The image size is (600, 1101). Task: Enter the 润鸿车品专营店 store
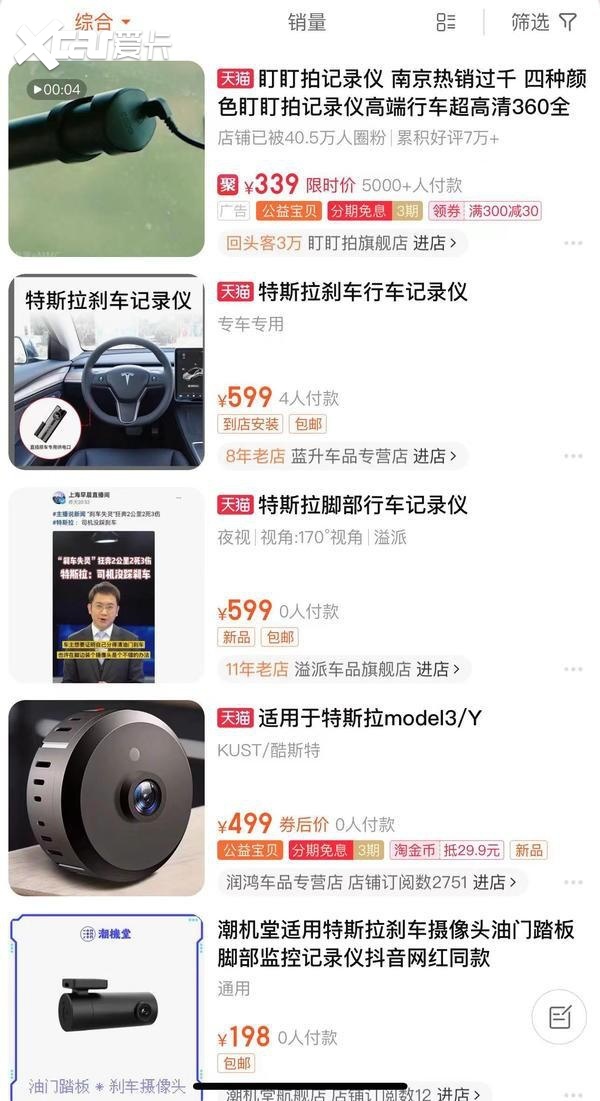tap(370, 882)
